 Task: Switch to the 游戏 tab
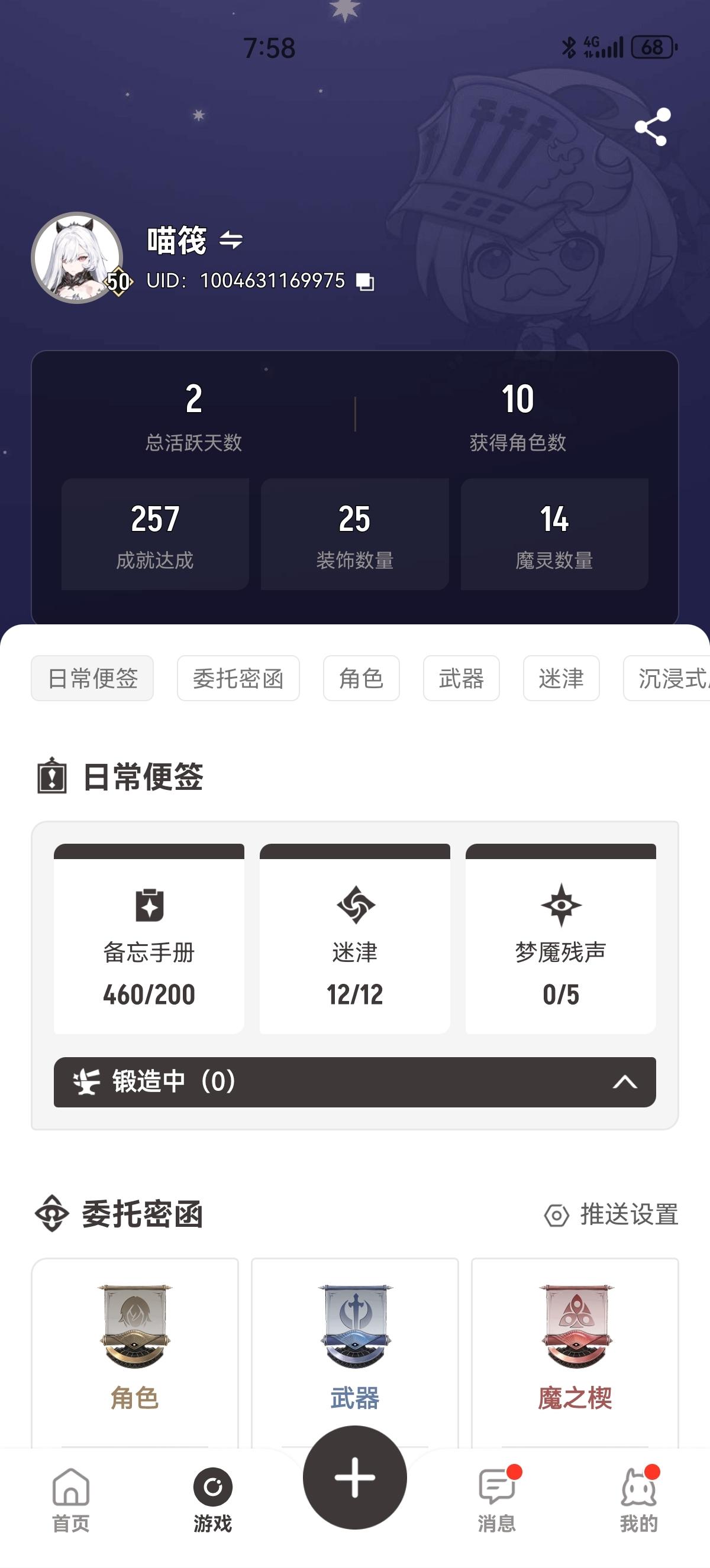pos(212,1500)
